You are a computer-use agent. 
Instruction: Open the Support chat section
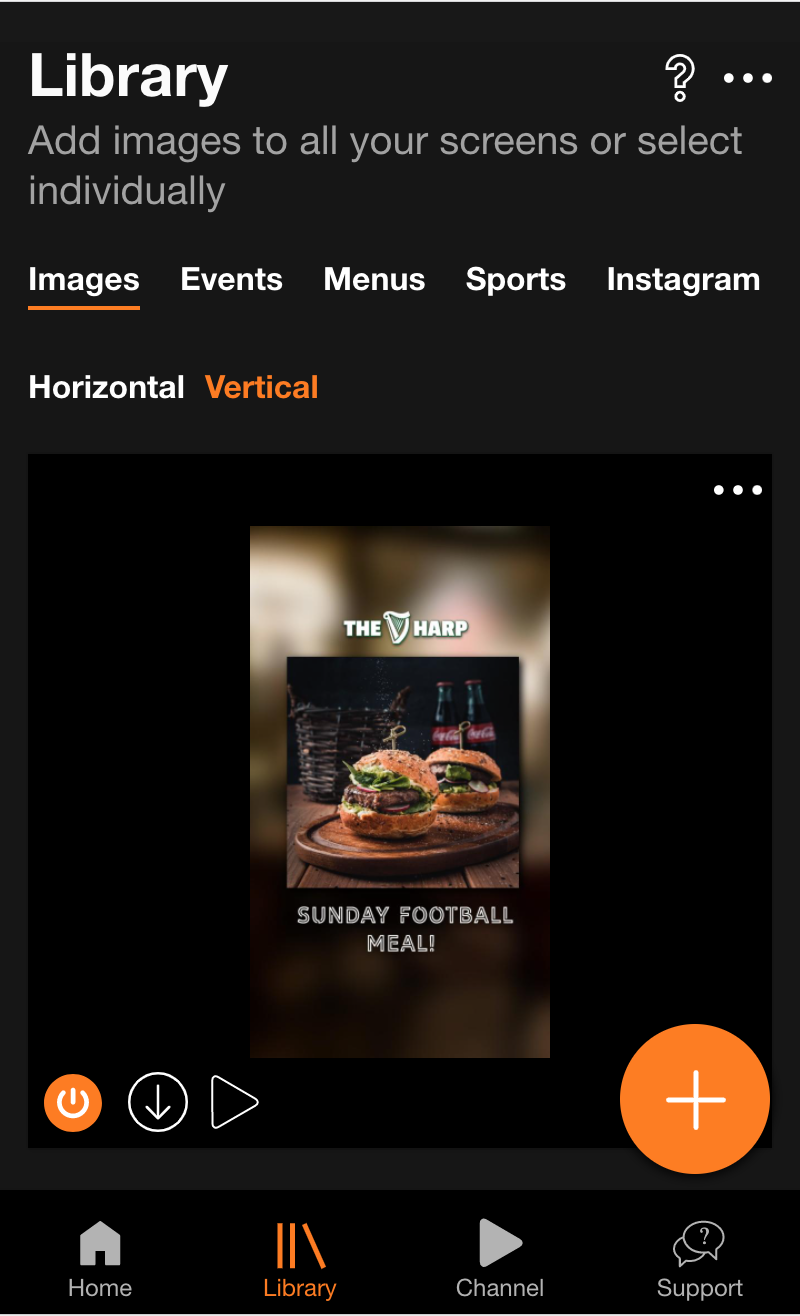pos(699,1255)
